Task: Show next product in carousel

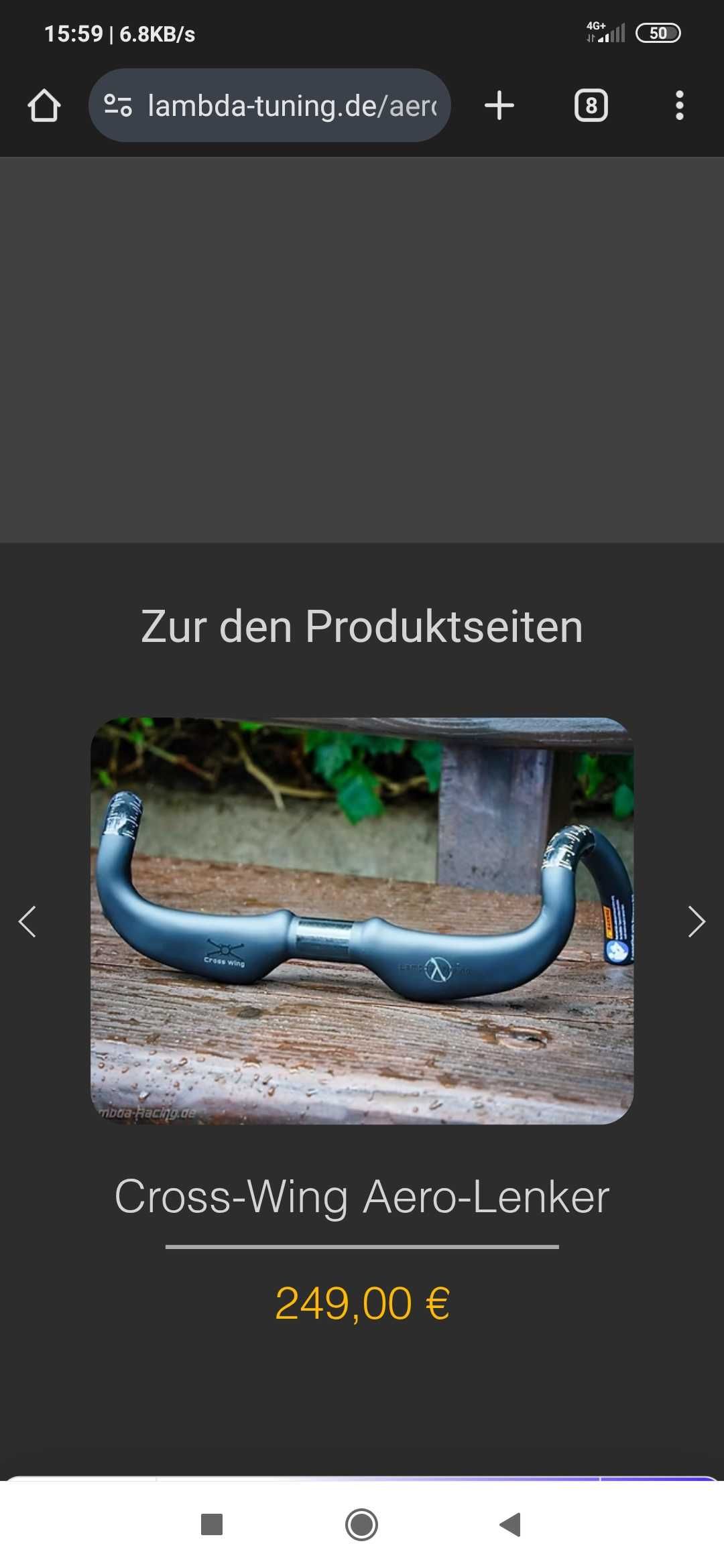Action: 697,921
